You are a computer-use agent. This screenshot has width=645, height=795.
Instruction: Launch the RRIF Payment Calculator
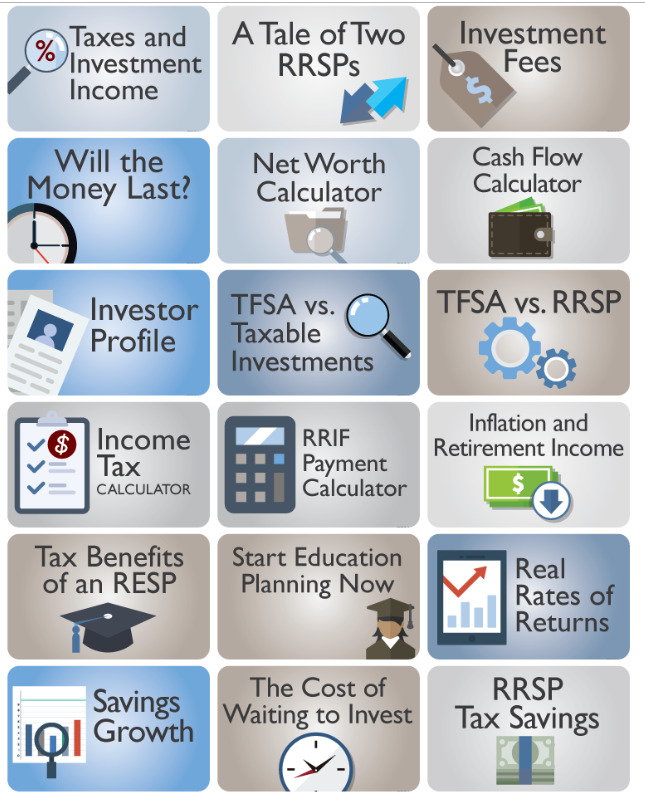(x=318, y=464)
